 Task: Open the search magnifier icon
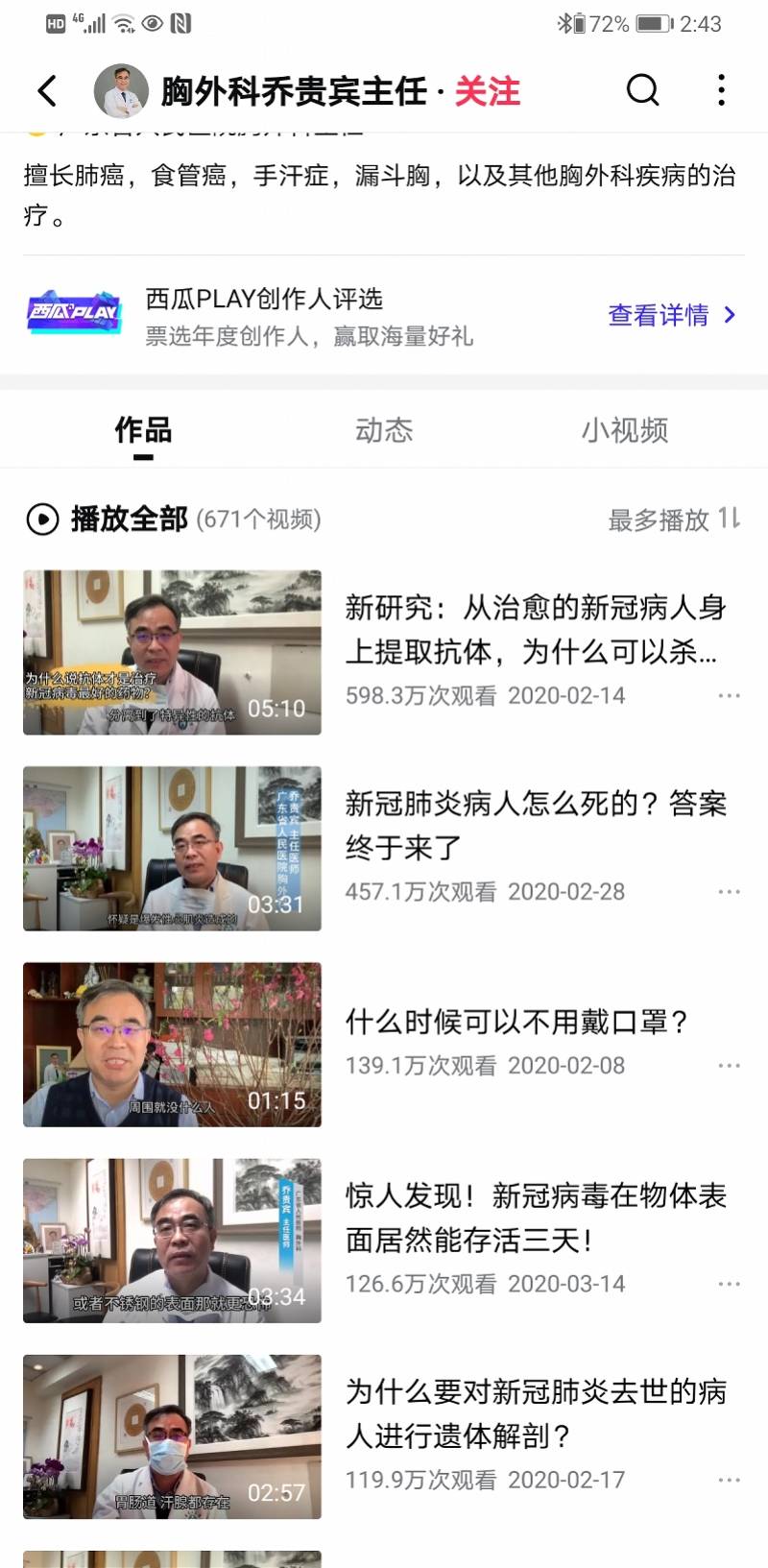click(642, 90)
